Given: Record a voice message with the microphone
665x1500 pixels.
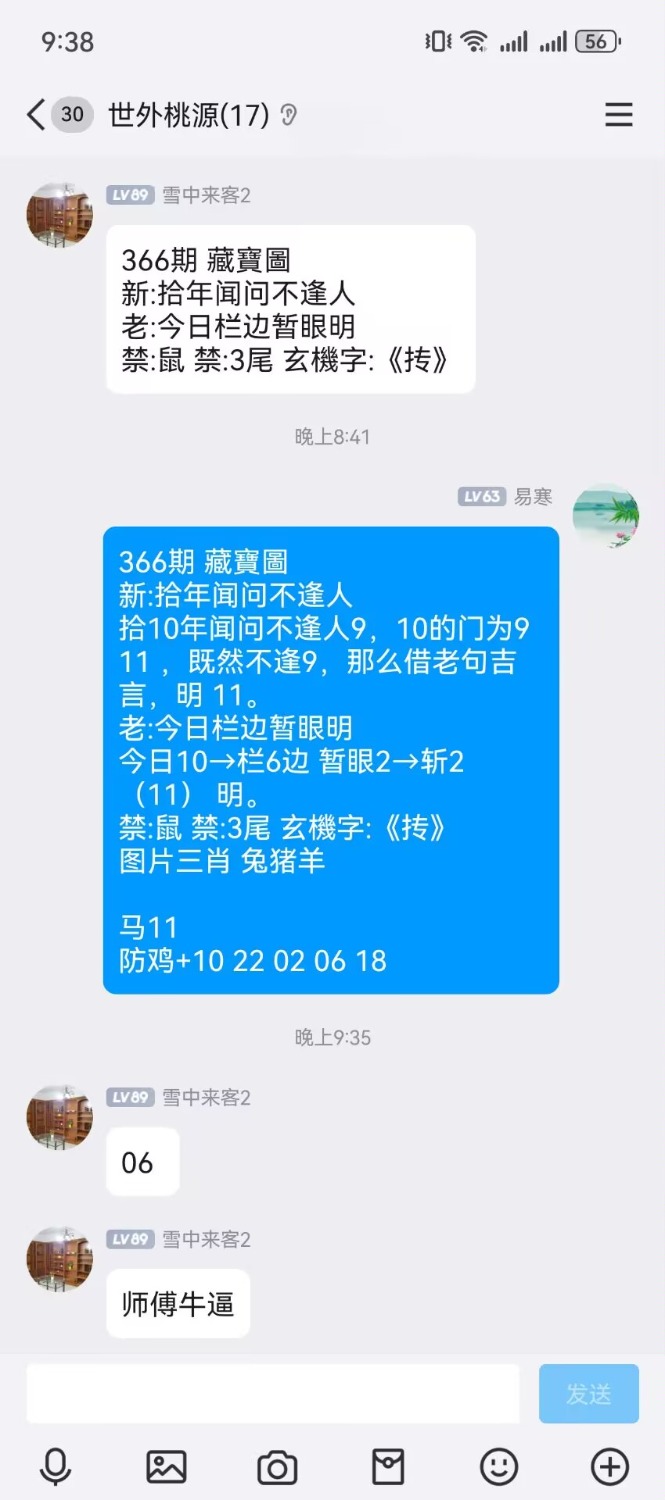Looking at the screenshot, I should coord(55,1467).
